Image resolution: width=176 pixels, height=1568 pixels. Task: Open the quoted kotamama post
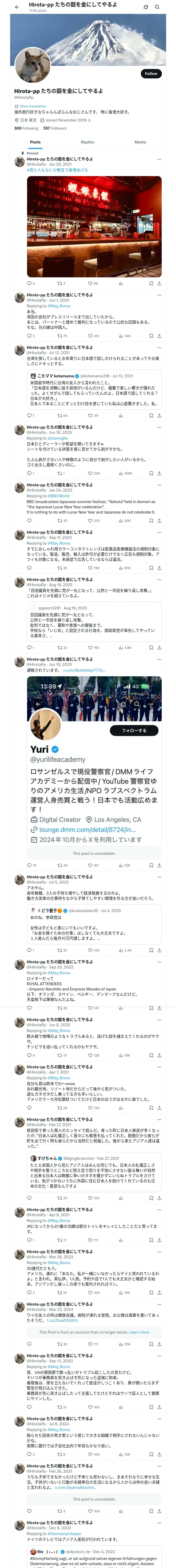94,390
